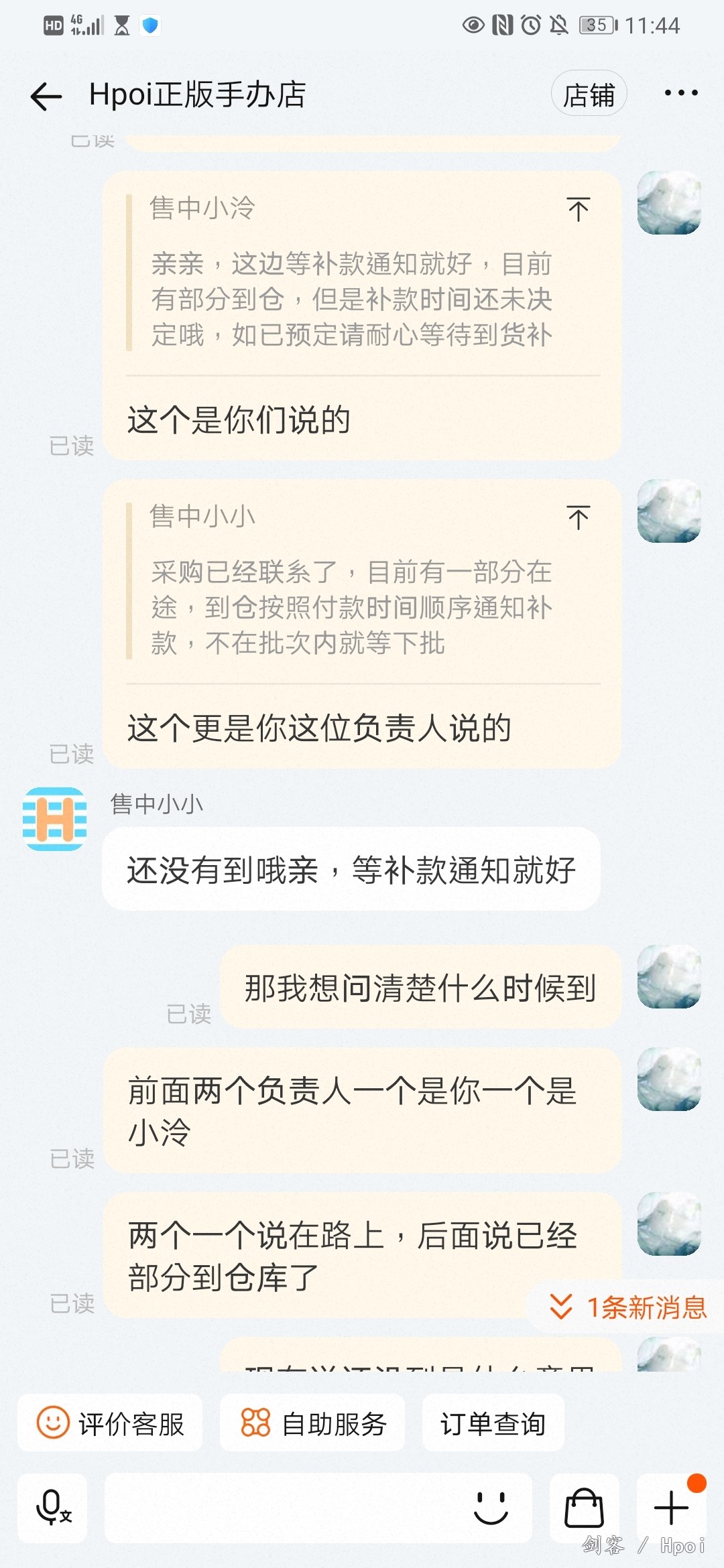Open 自助服务 self-service
This screenshot has width=724, height=1568.
pos(313,1423)
